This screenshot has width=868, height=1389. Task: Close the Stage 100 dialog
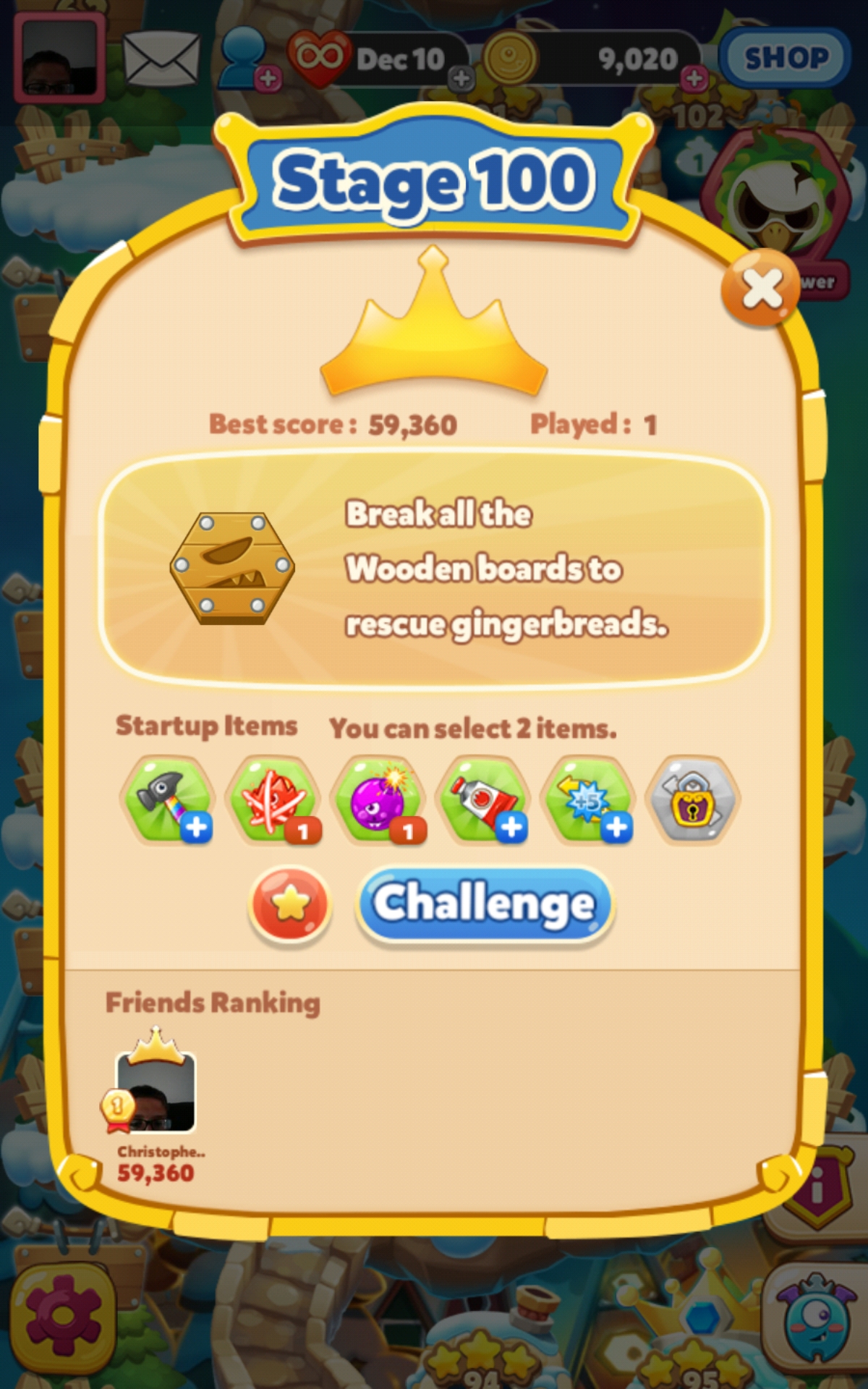[760, 289]
